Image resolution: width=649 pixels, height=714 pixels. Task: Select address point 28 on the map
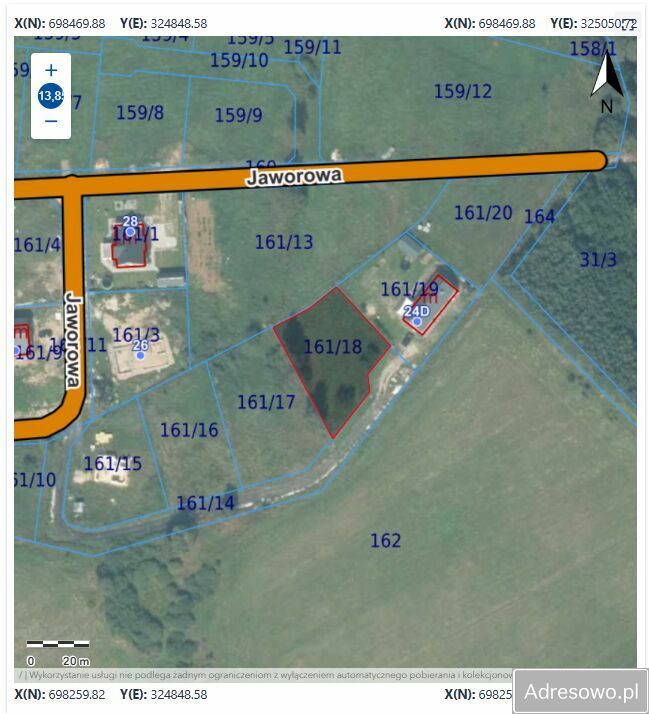(x=130, y=232)
